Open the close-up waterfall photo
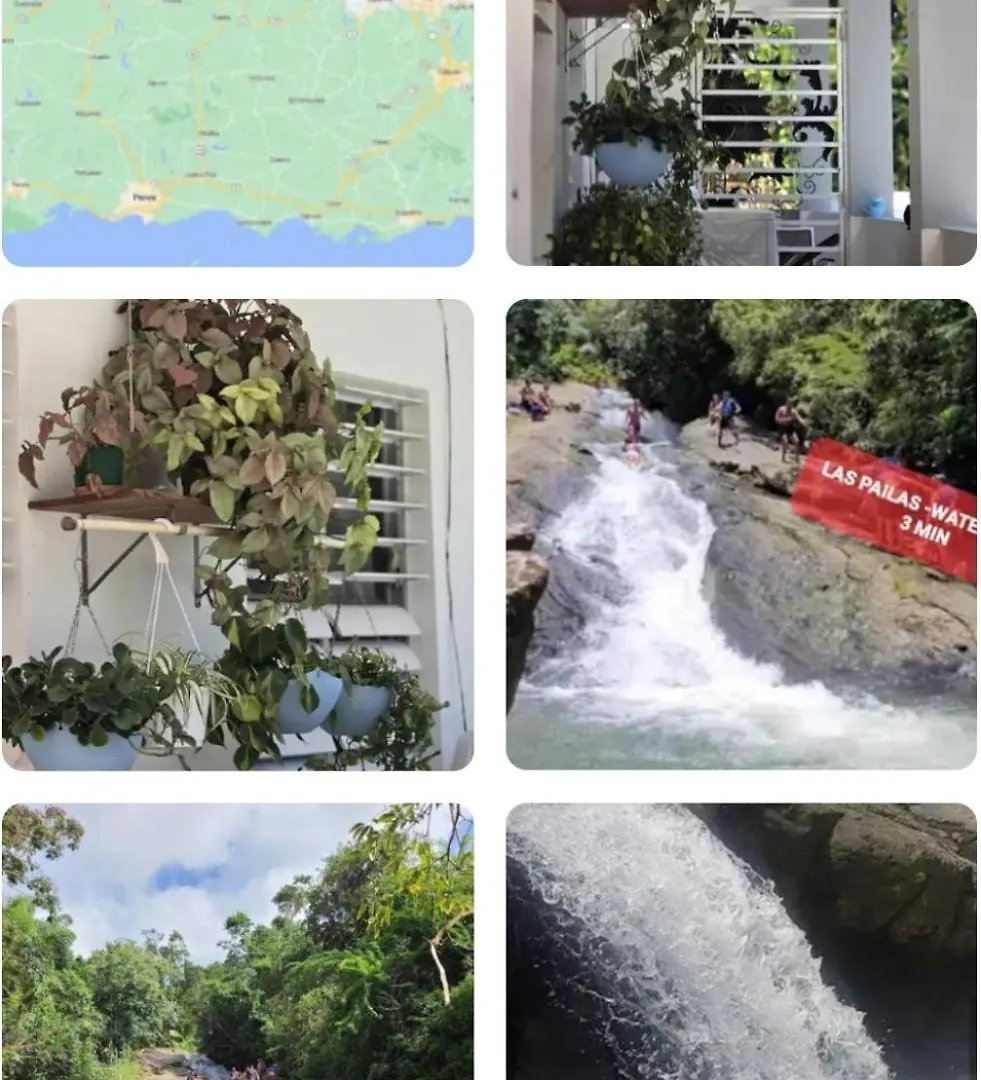Viewport: 981px width, 1080px height. [x=741, y=940]
